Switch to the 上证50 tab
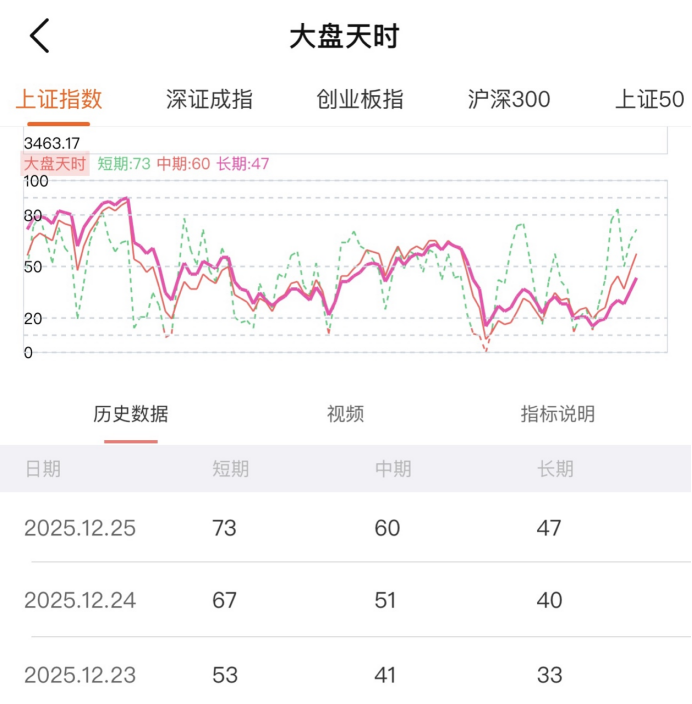692x704 pixels. (649, 99)
